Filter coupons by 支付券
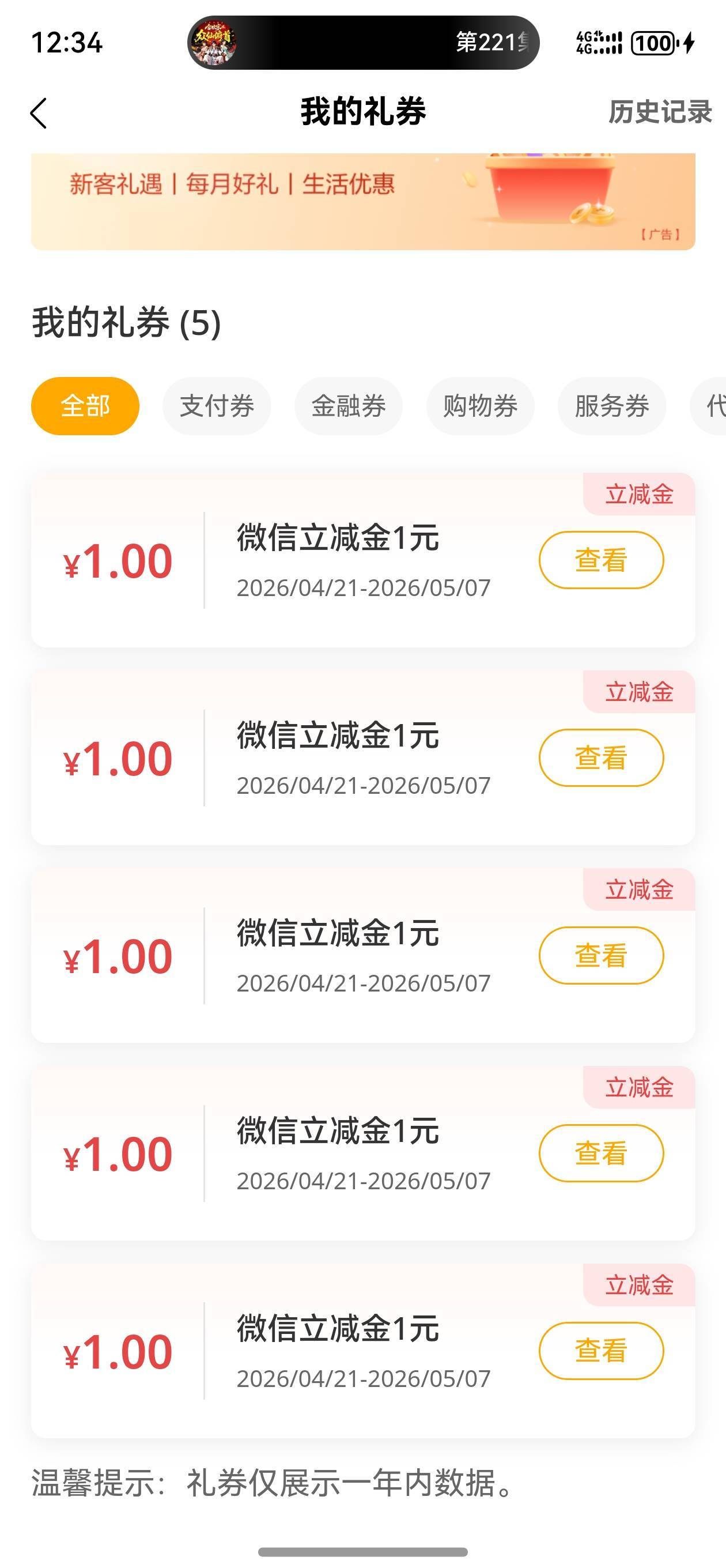Viewport: 726px width, 1568px height. click(x=217, y=406)
